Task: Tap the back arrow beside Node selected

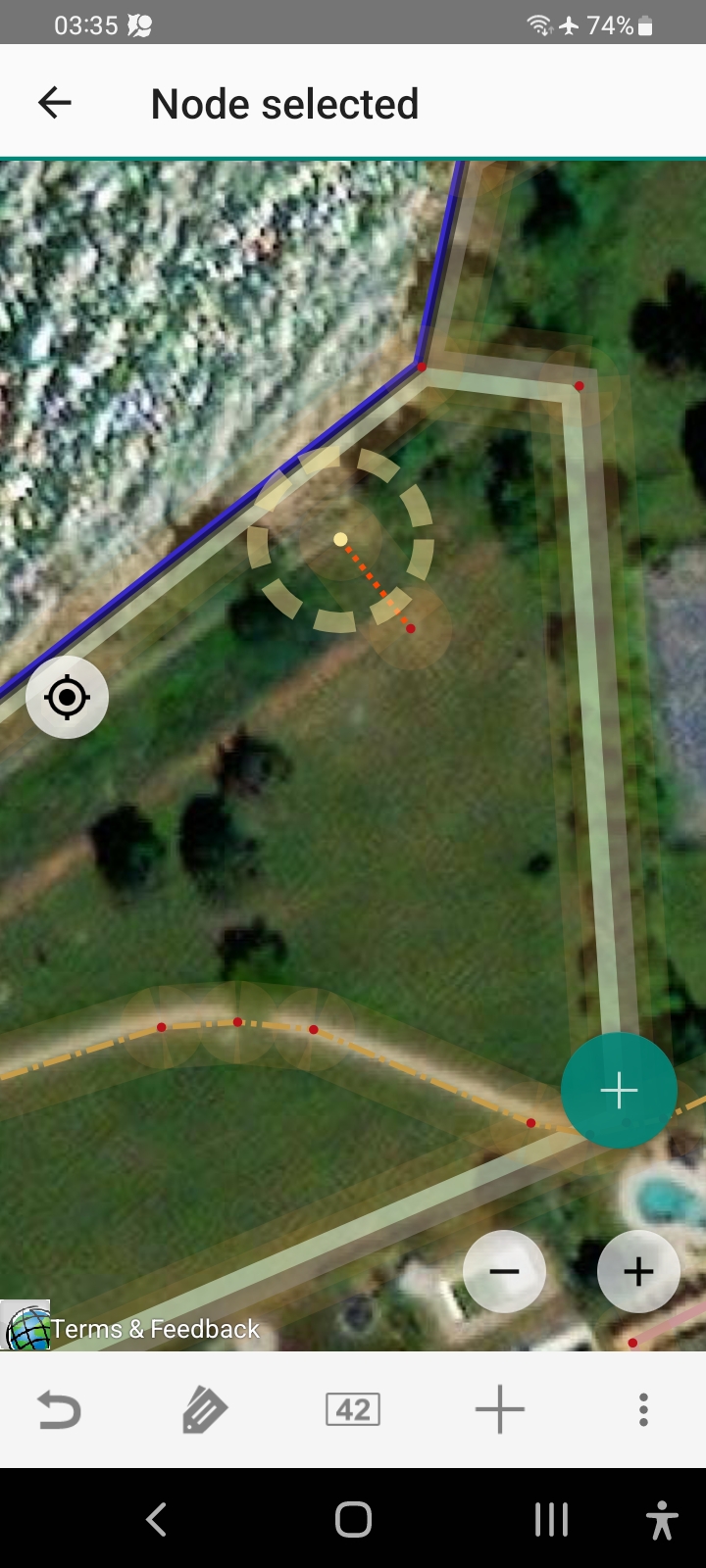Action: coord(55,103)
